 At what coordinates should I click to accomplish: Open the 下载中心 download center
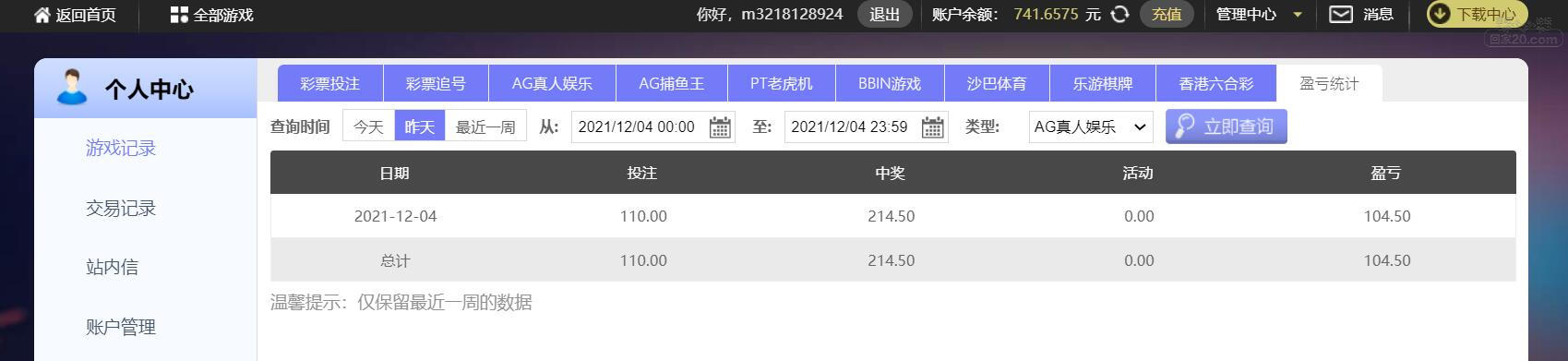[x=1478, y=14]
